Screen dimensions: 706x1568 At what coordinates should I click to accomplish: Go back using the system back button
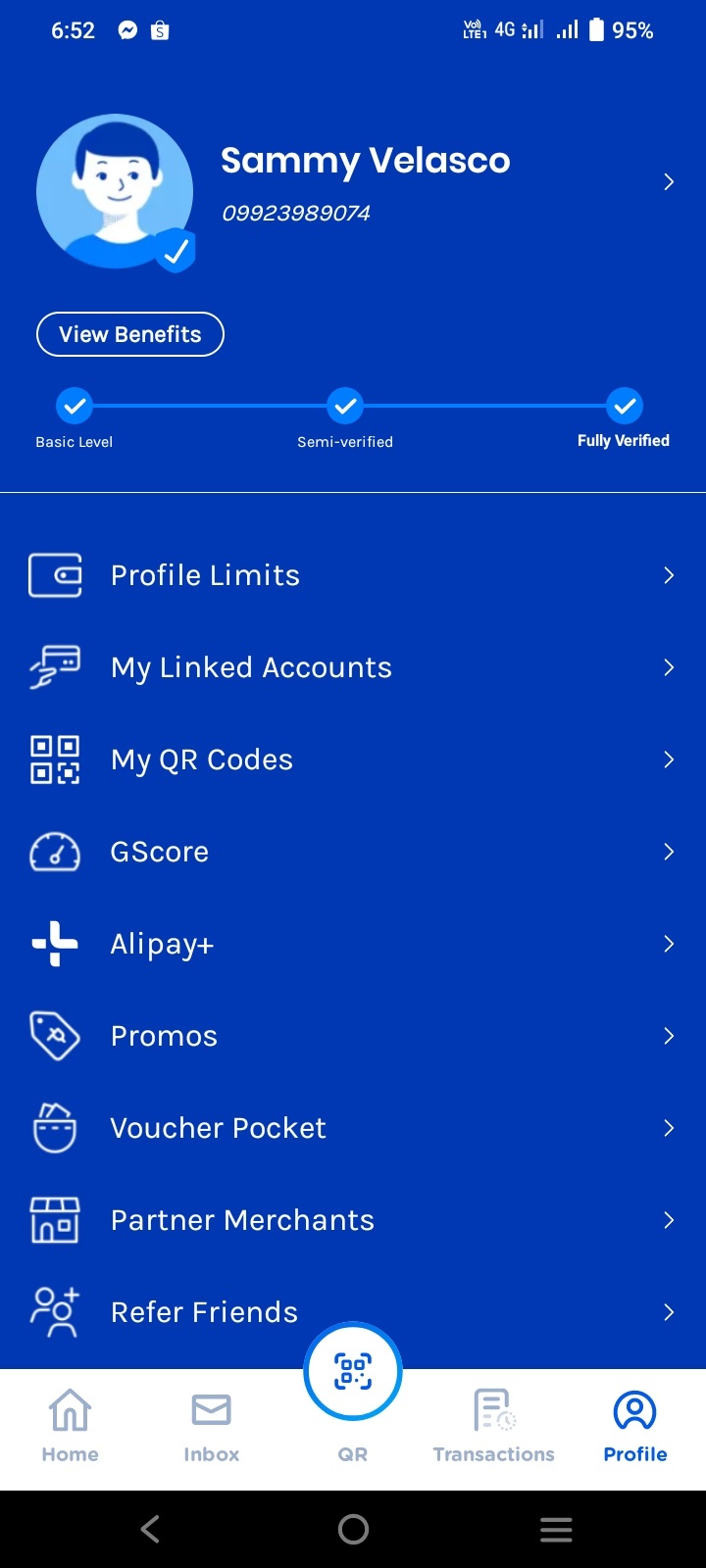(x=150, y=1529)
